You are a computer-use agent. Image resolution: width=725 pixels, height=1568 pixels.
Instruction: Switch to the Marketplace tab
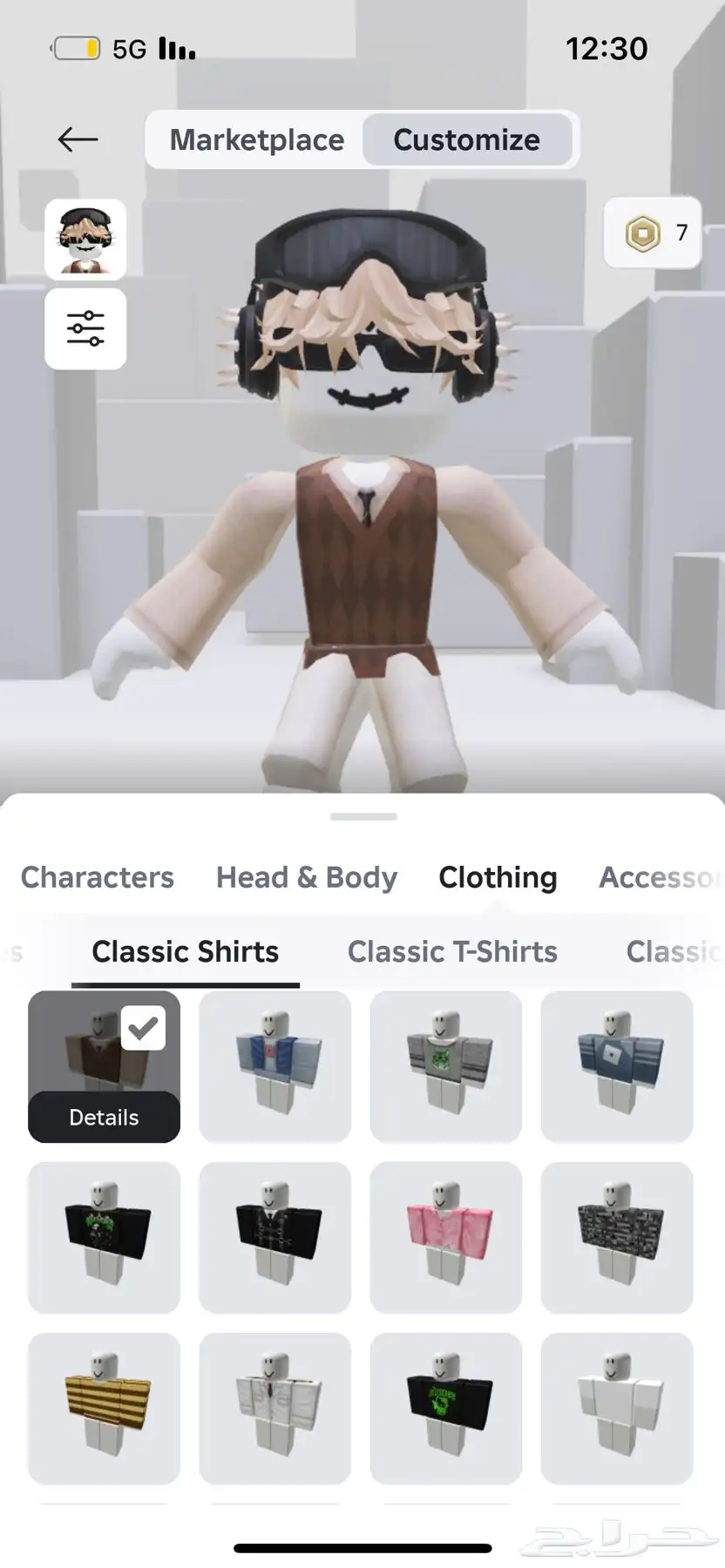pyautogui.click(x=256, y=139)
